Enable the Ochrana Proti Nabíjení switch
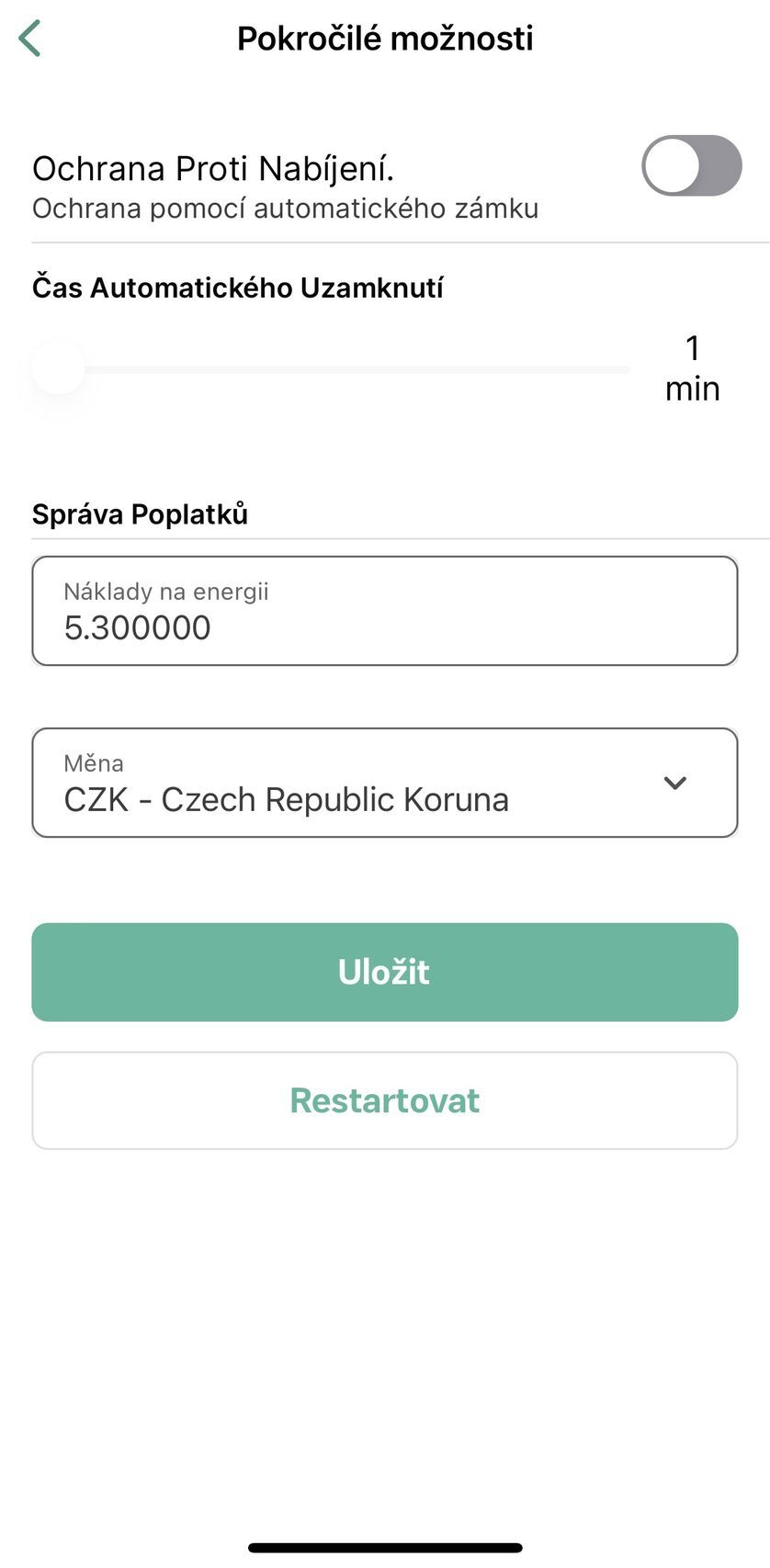Viewport: 770px width, 1568px height. coord(691,166)
